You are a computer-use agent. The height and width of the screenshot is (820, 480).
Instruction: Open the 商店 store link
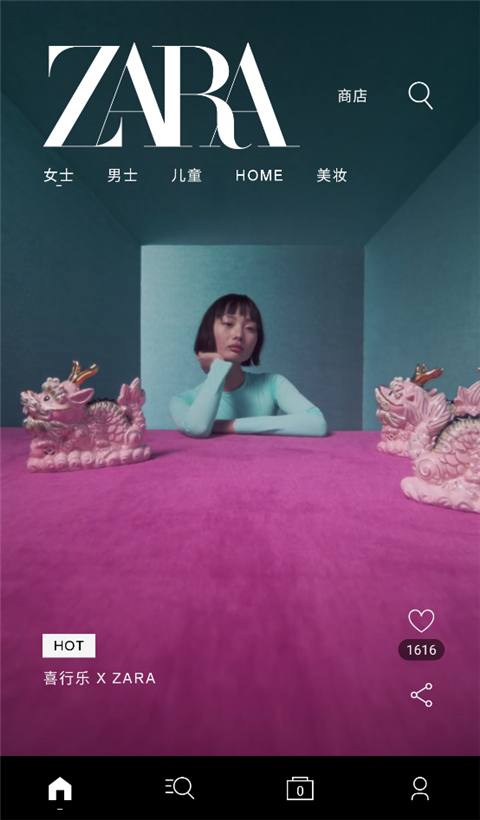pos(352,96)
